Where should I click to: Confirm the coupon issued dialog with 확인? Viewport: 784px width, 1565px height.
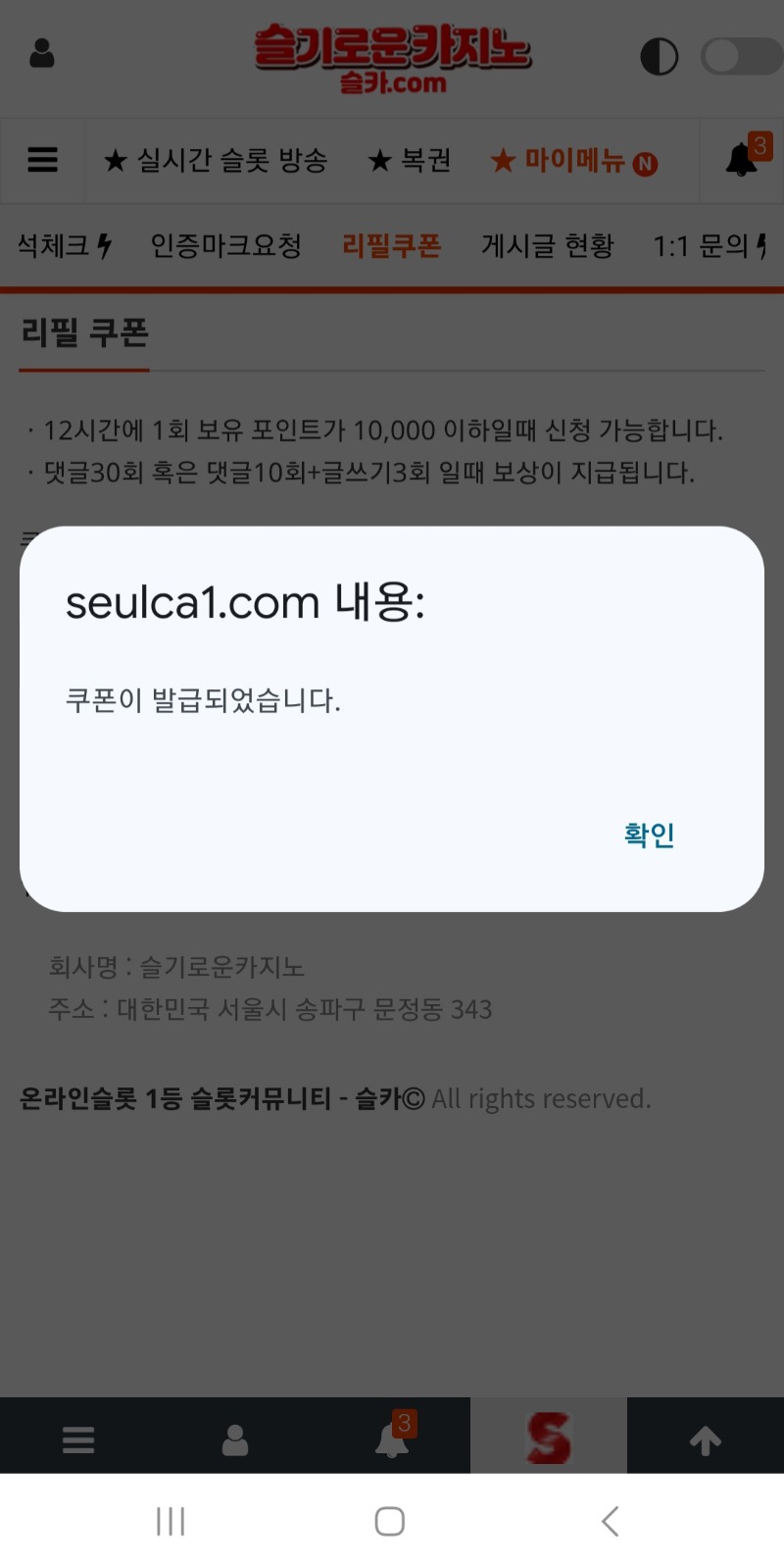point(649,834)
